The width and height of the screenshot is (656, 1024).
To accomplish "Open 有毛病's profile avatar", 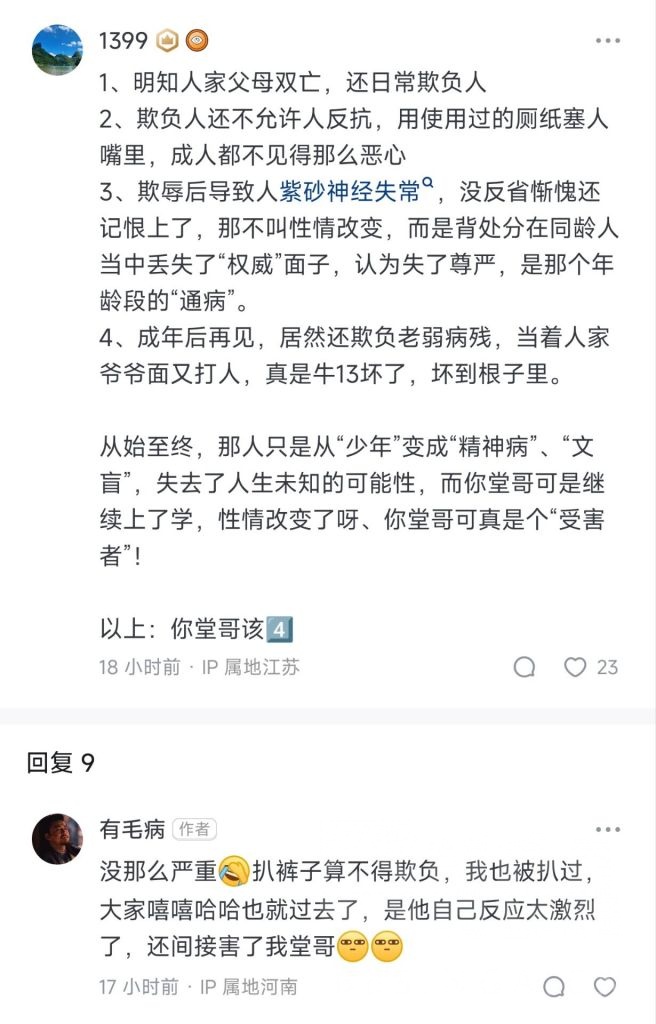I will pyautogui.click(x=57, y=839).
